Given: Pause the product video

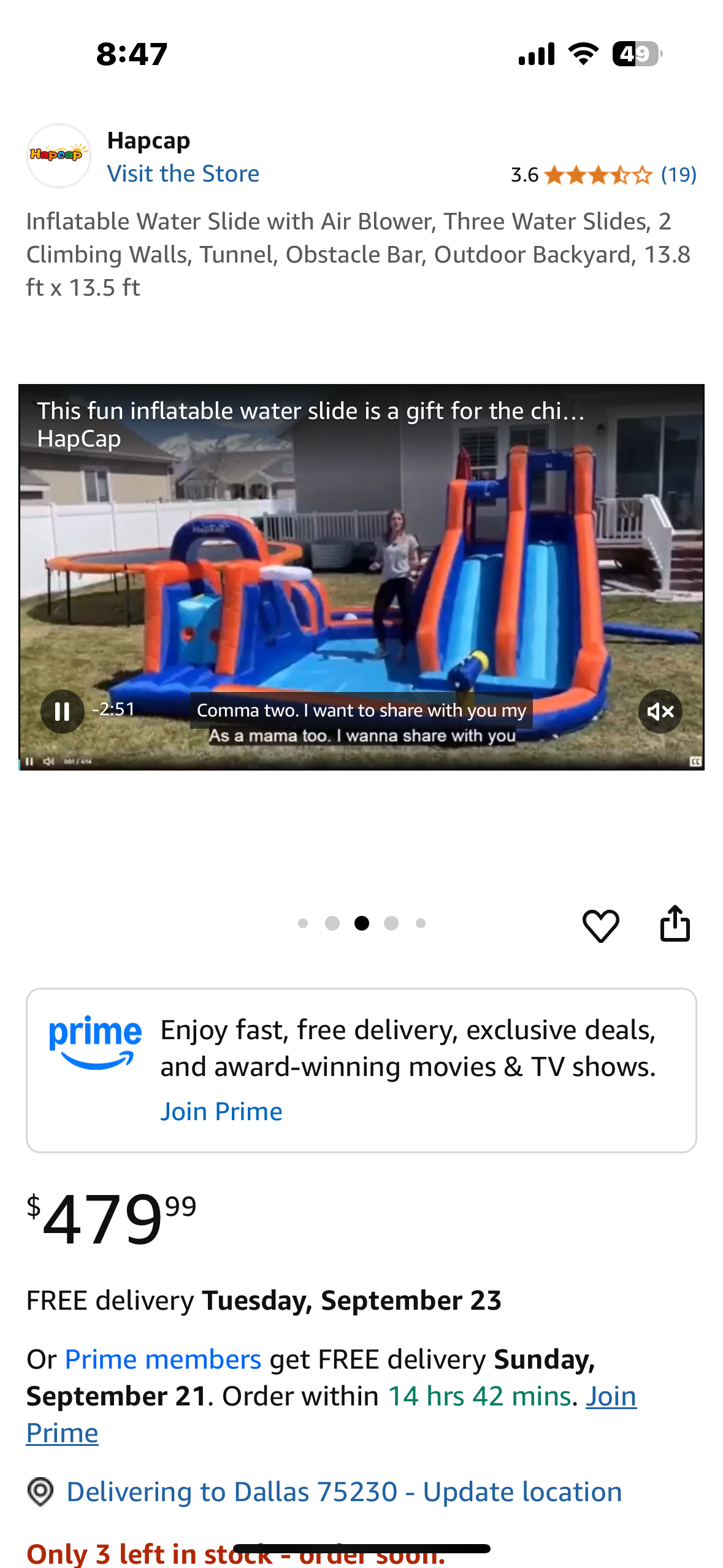Looking at the screenshot, I should point(62,711).
